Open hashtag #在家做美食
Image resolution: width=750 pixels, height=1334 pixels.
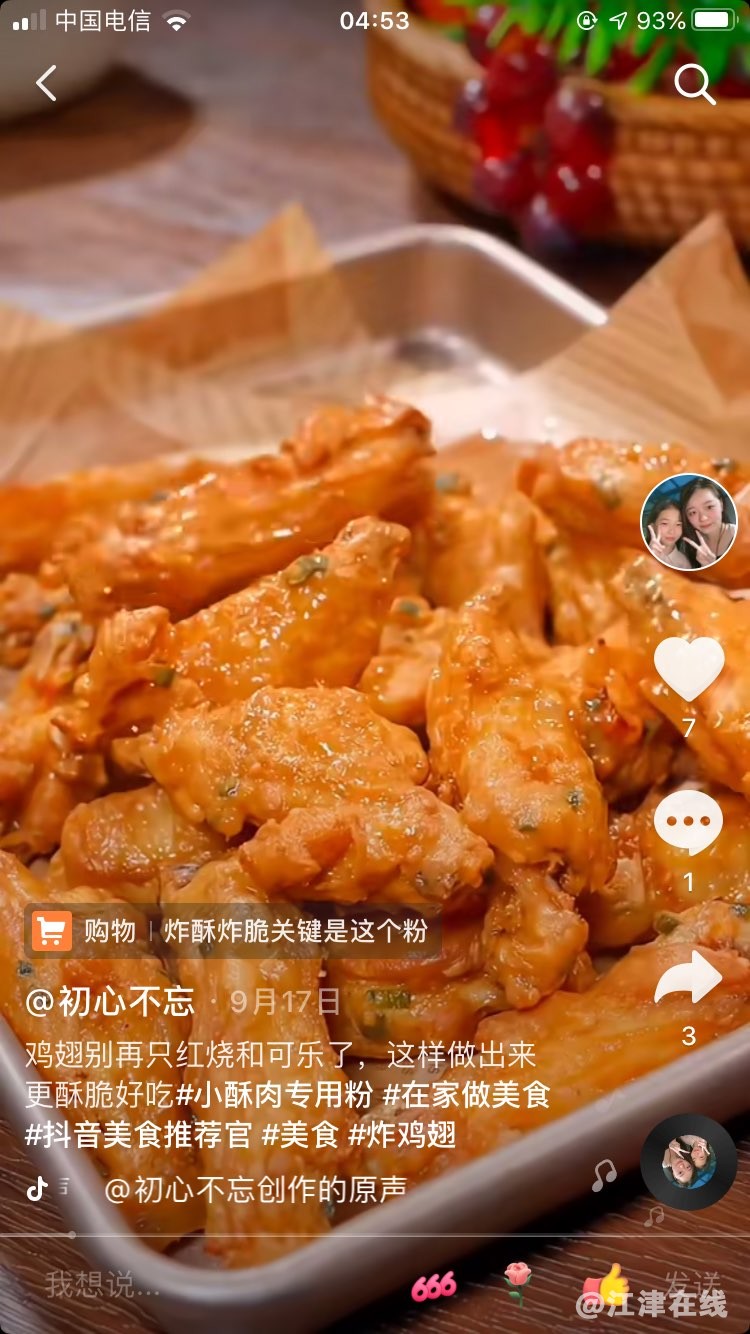click(466, 1095)
